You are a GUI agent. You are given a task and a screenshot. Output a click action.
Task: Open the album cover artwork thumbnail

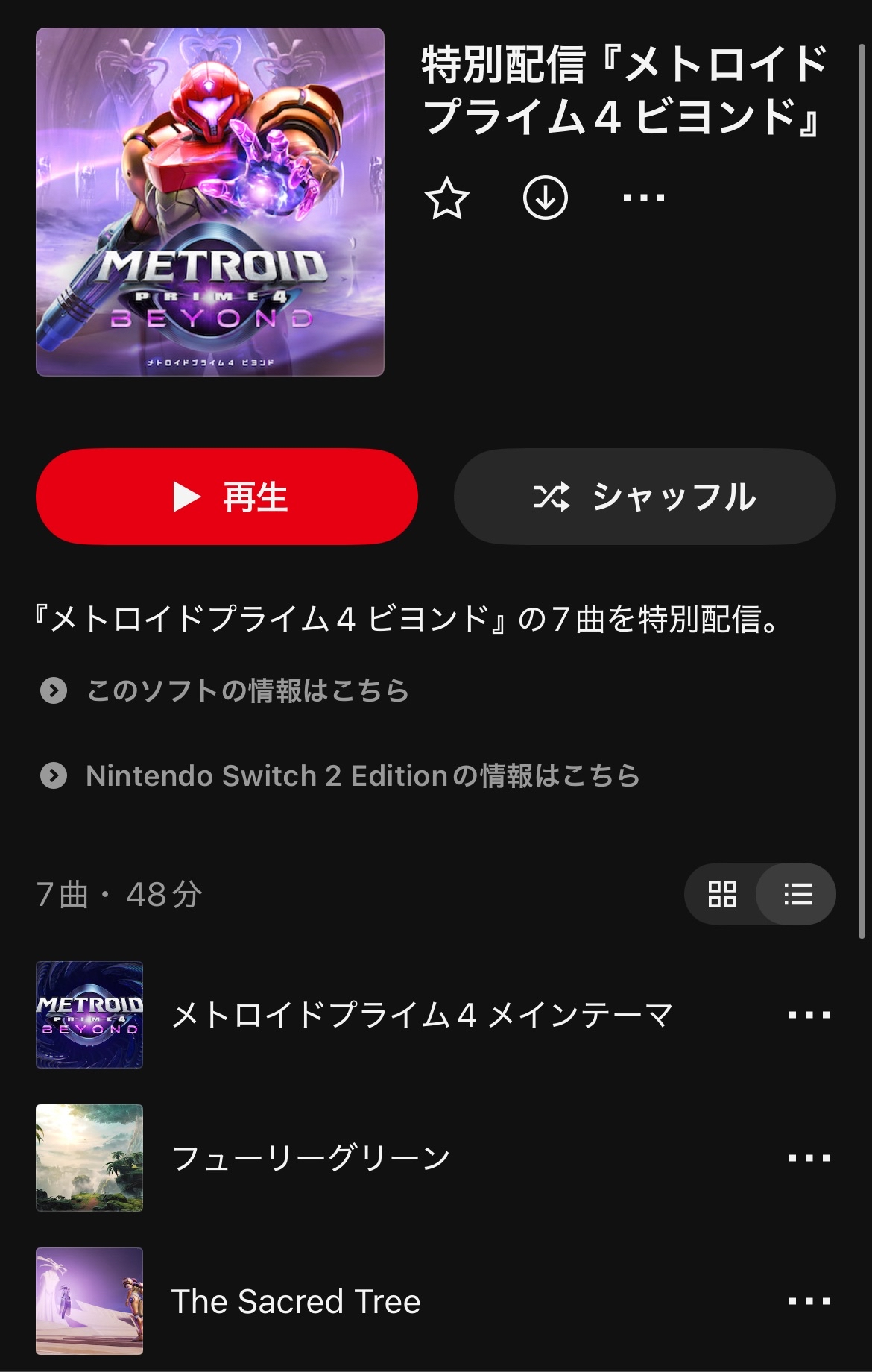(210, 200)
